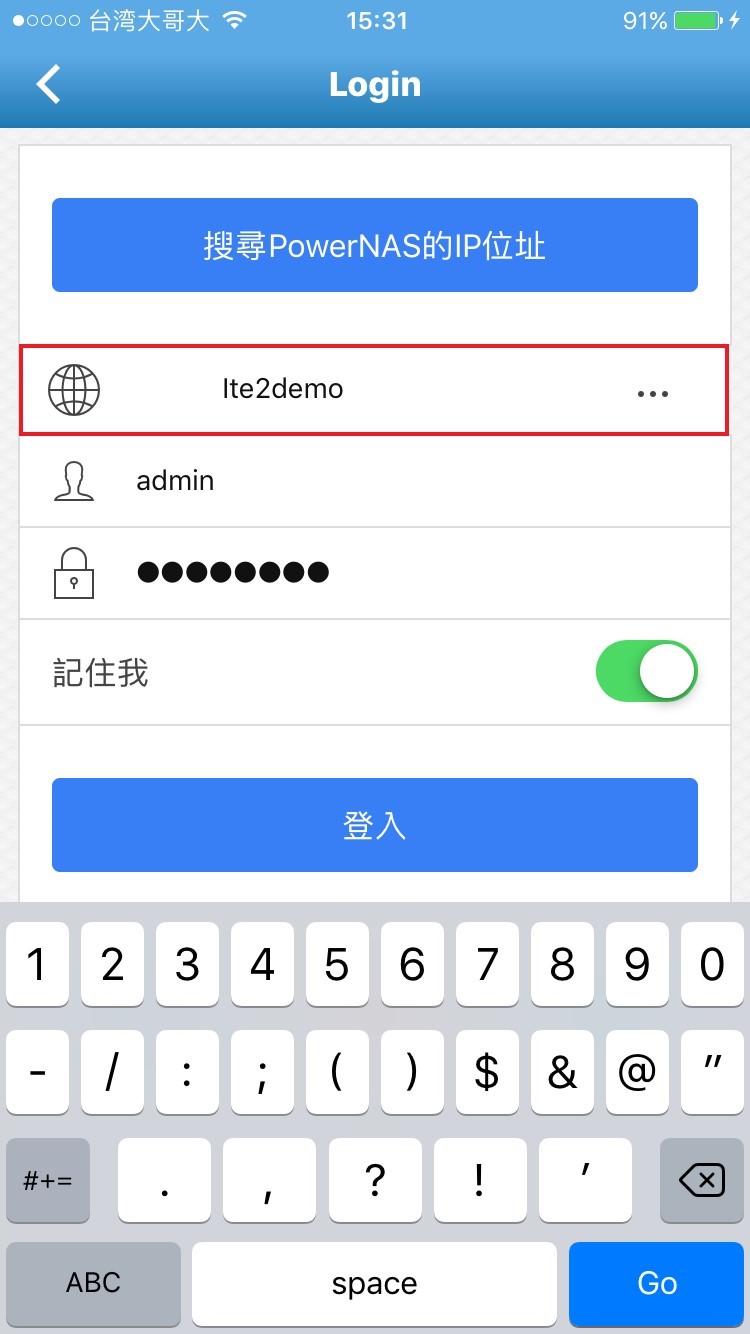This screenshot has height=1334, width=750.
Task: Go back using the header arrow
Action: tap(49, 84)
